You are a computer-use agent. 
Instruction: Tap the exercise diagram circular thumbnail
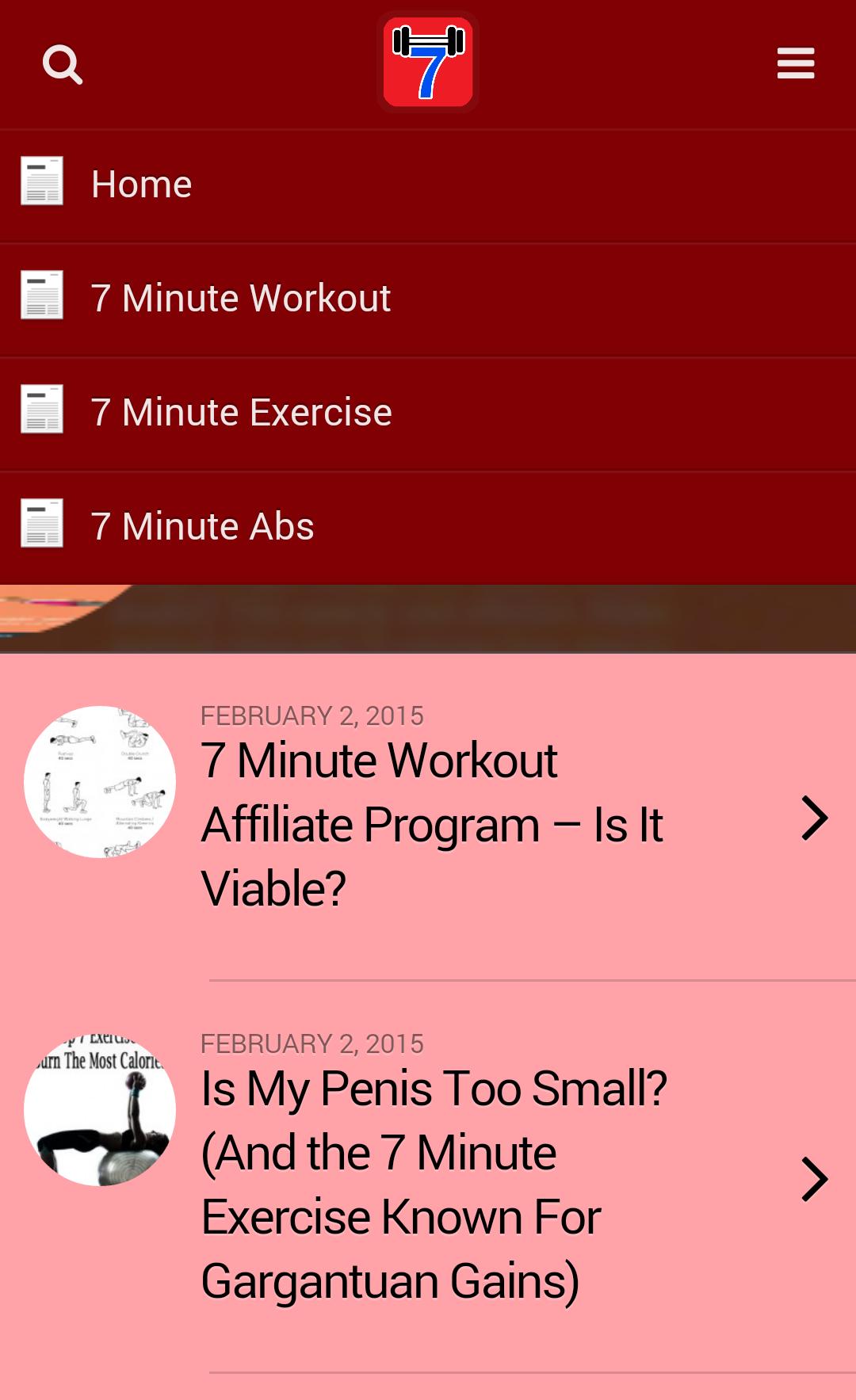[x=99, y=780]
